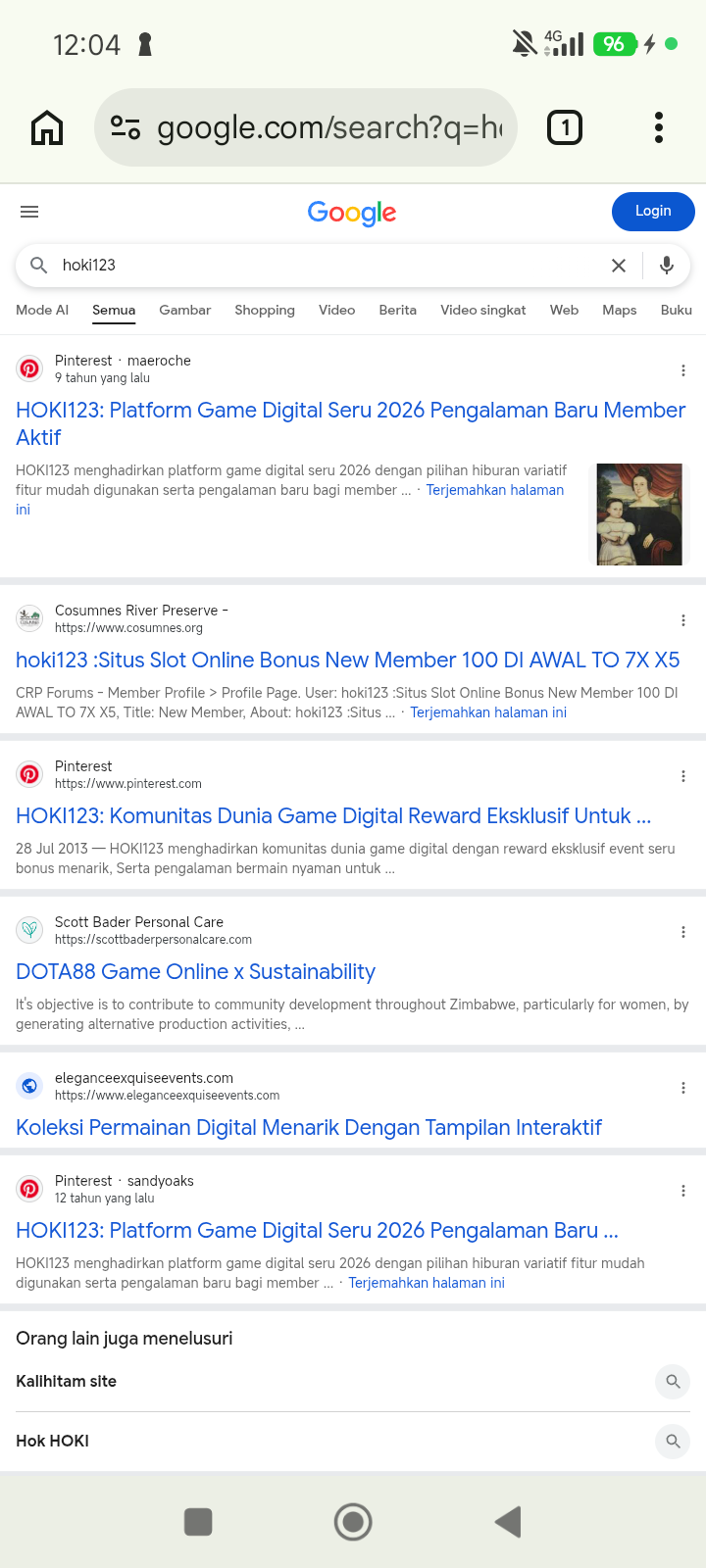Open the browser home page icon

pos(47,127)
